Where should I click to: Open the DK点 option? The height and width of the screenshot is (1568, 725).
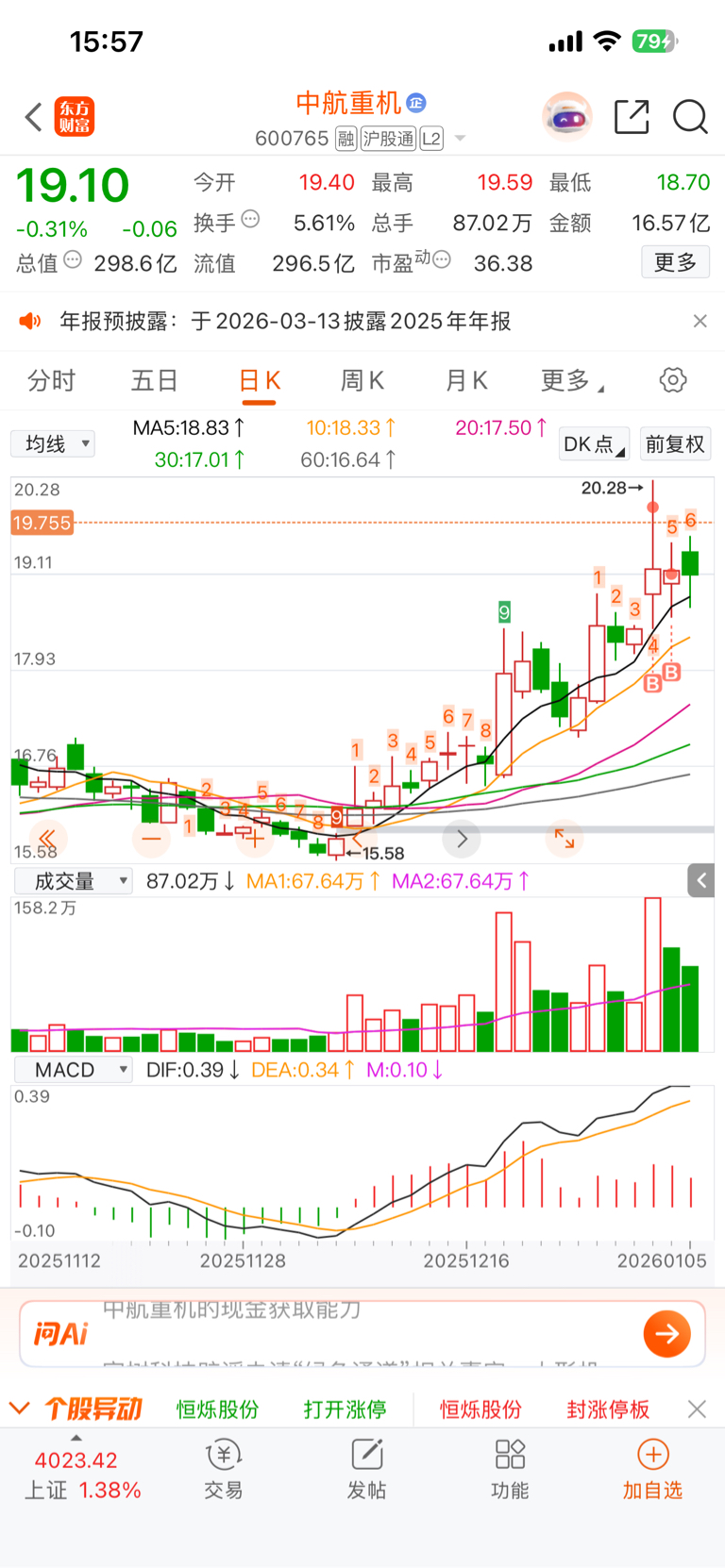594,444
